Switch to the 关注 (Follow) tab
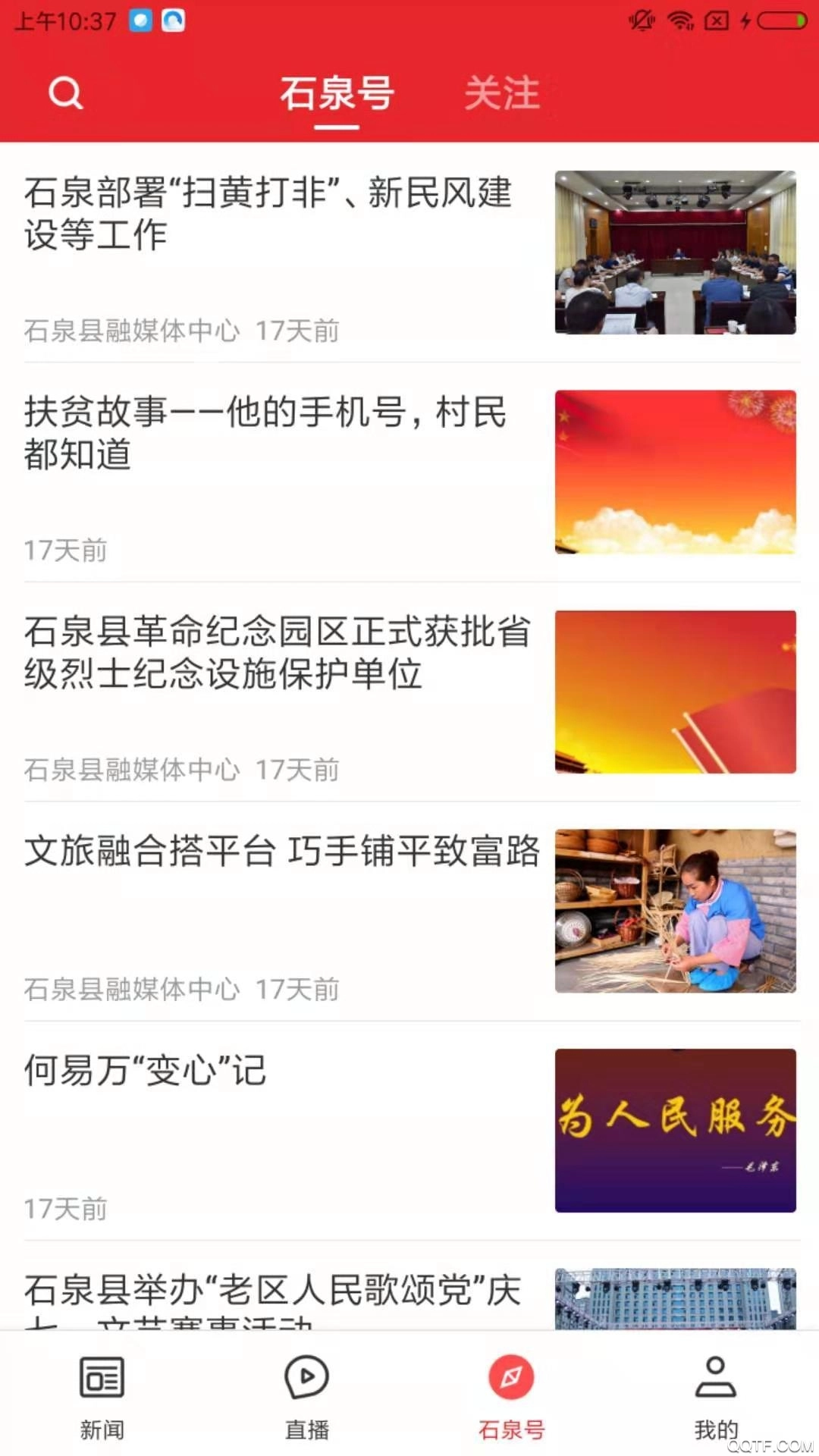Screen dimensions: 819x1456 503,93
